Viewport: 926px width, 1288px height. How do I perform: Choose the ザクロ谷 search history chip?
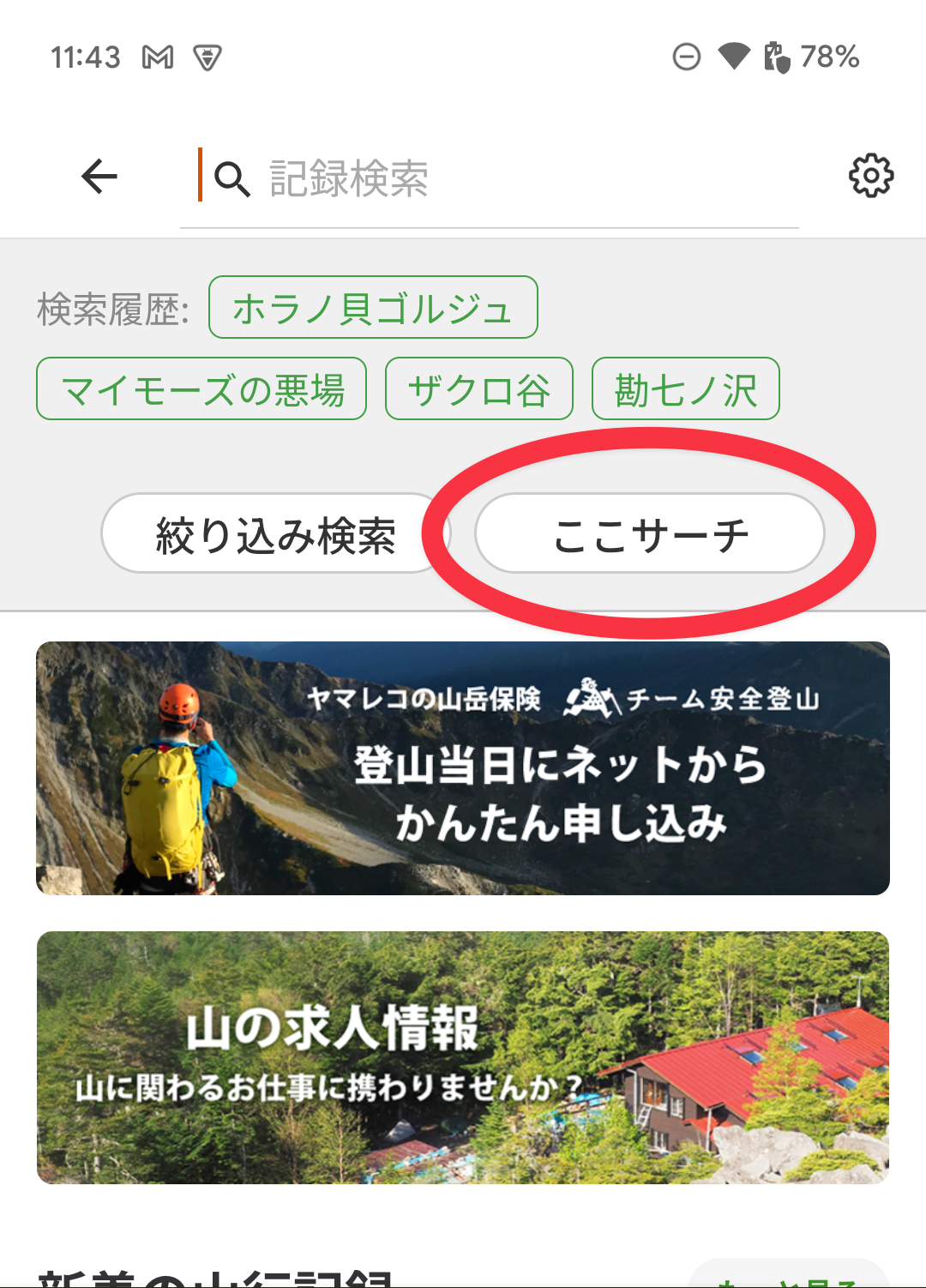pyautogui.click(x=478, y=389)
